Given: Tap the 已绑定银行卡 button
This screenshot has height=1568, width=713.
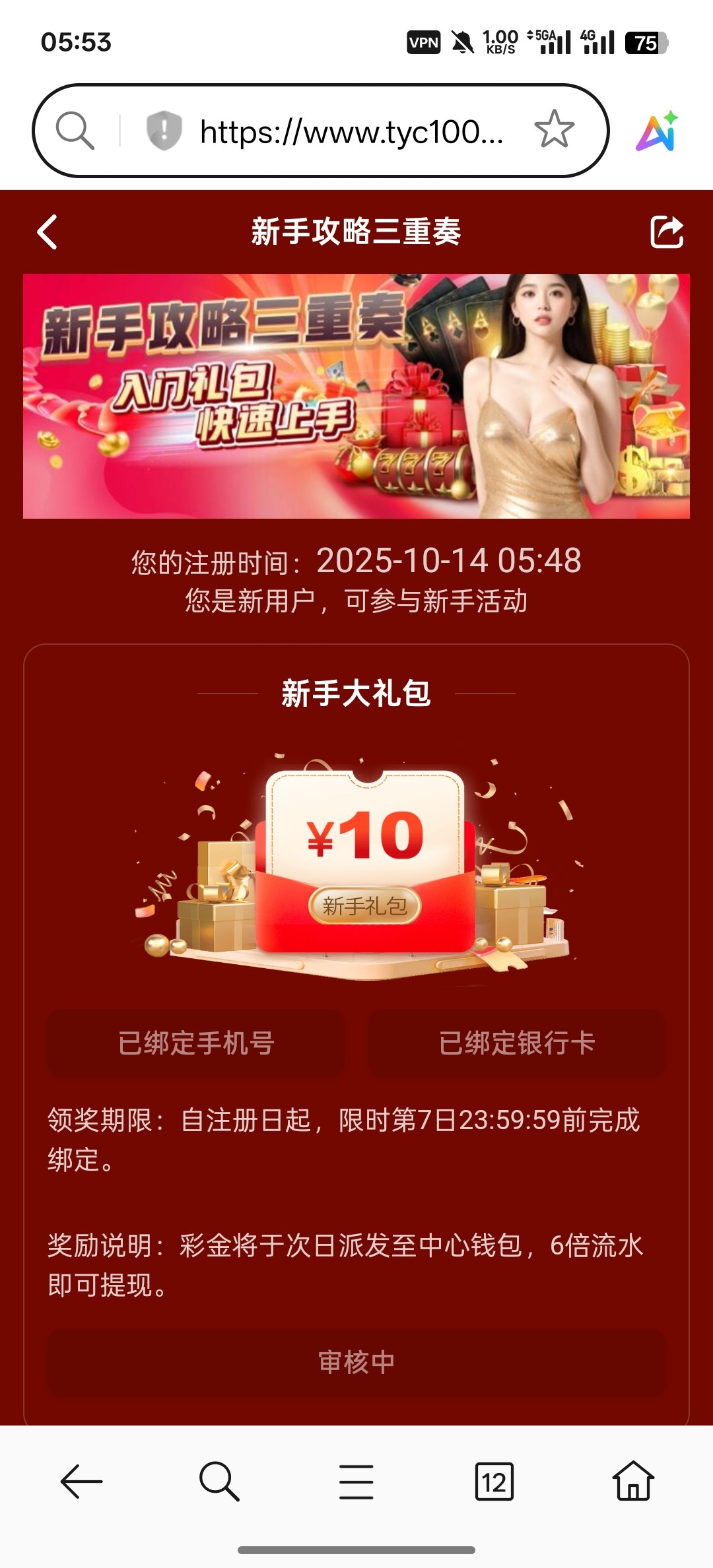Looking at the screenshot, I should [517, 1043].
